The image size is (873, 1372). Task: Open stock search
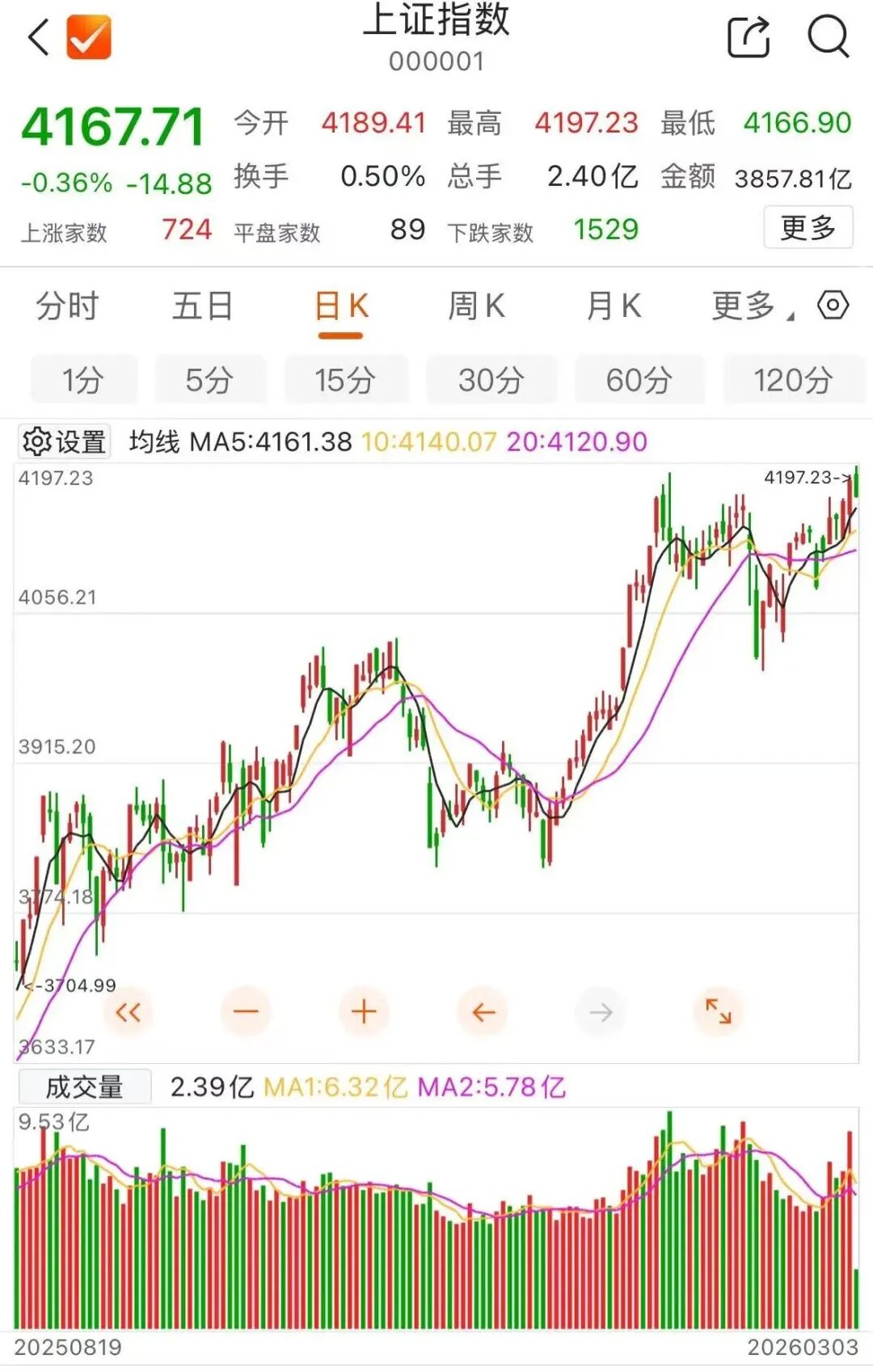[x=828, y=37]
